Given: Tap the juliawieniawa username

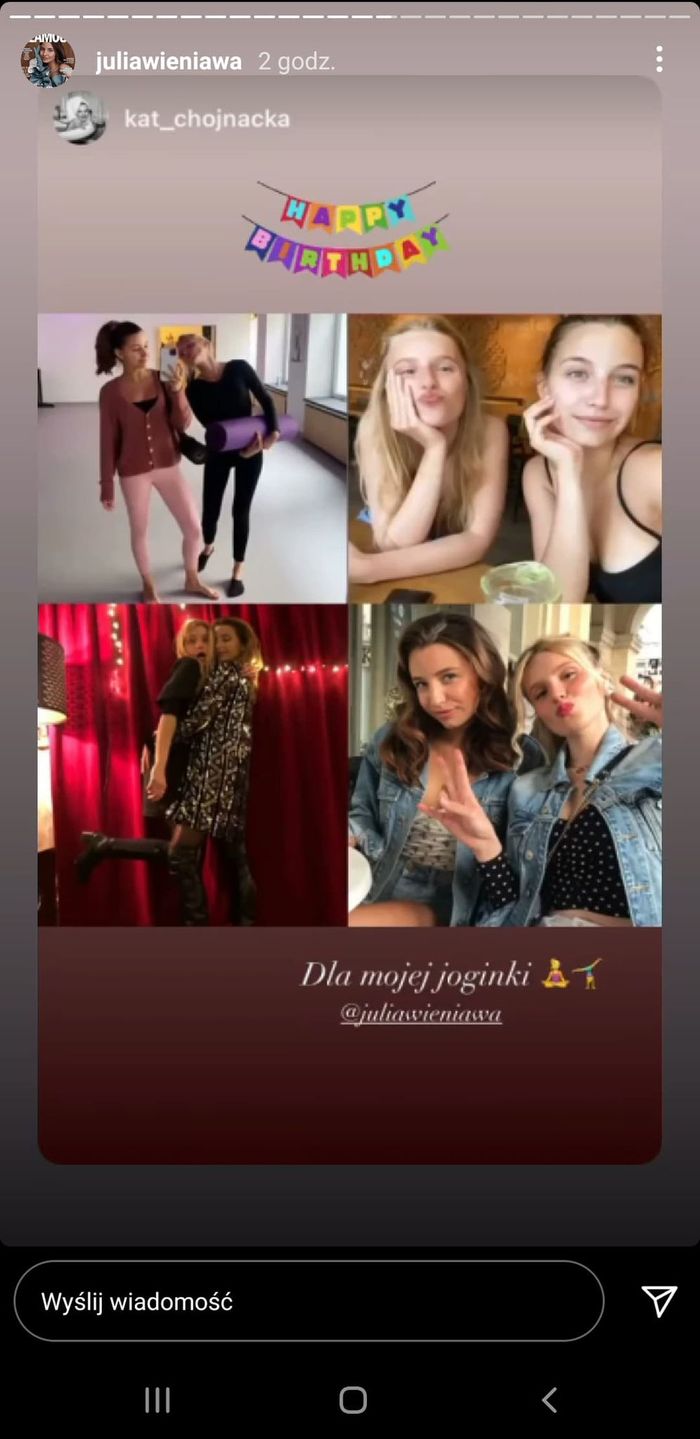Looking at the screenshot, I should [168, 62].
